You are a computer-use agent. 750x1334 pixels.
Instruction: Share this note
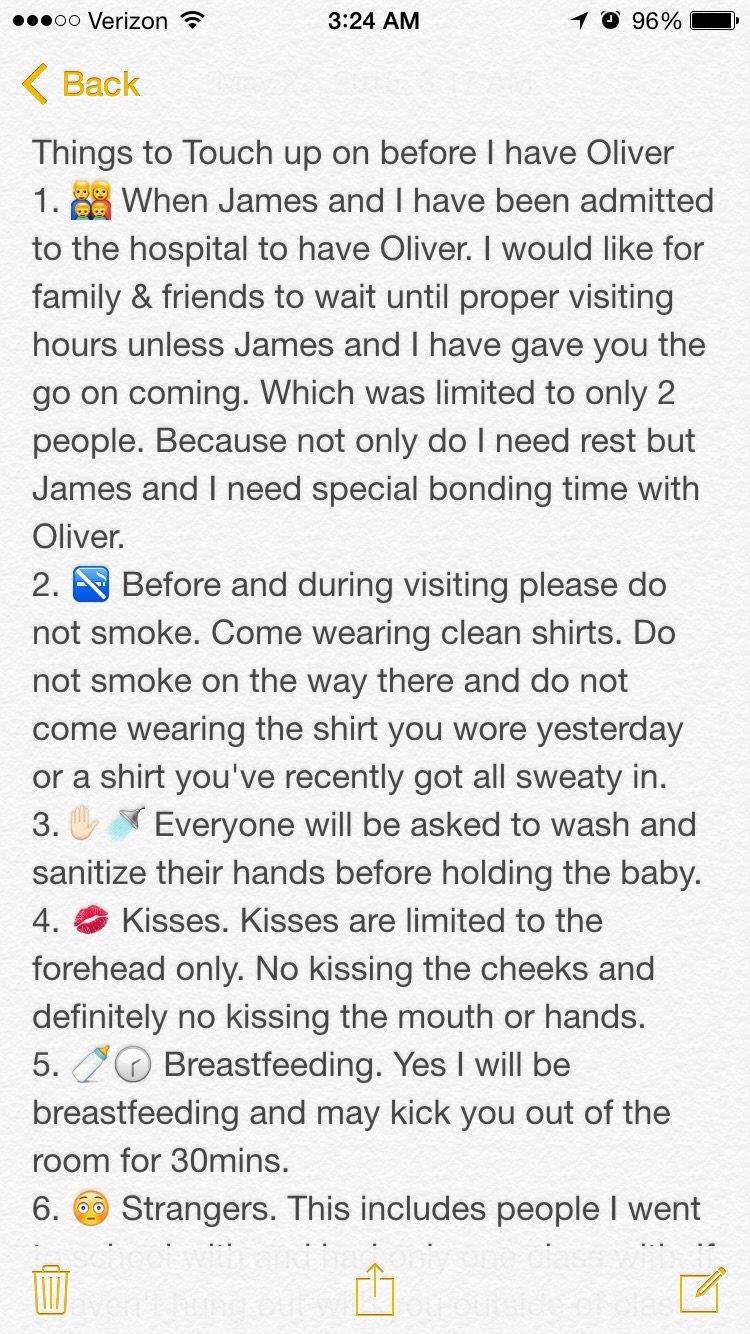coord(375,1287)
